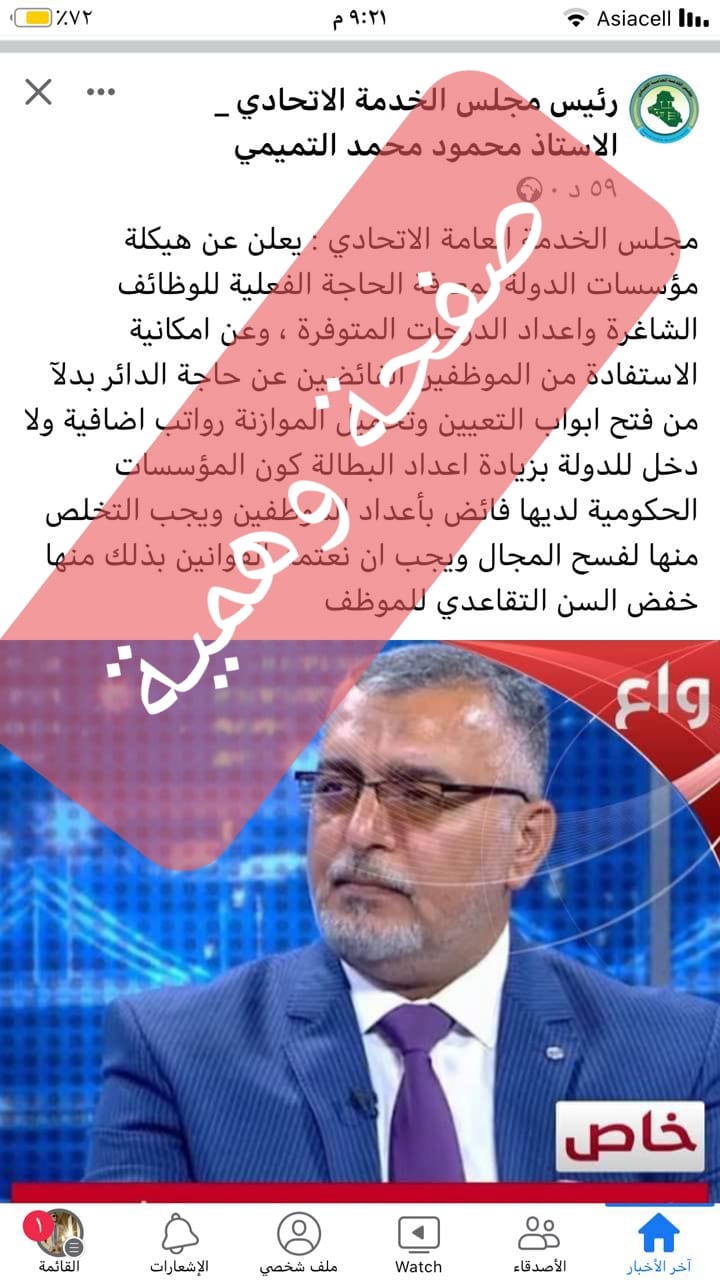Open the Watch tab

coord(419,1243)
